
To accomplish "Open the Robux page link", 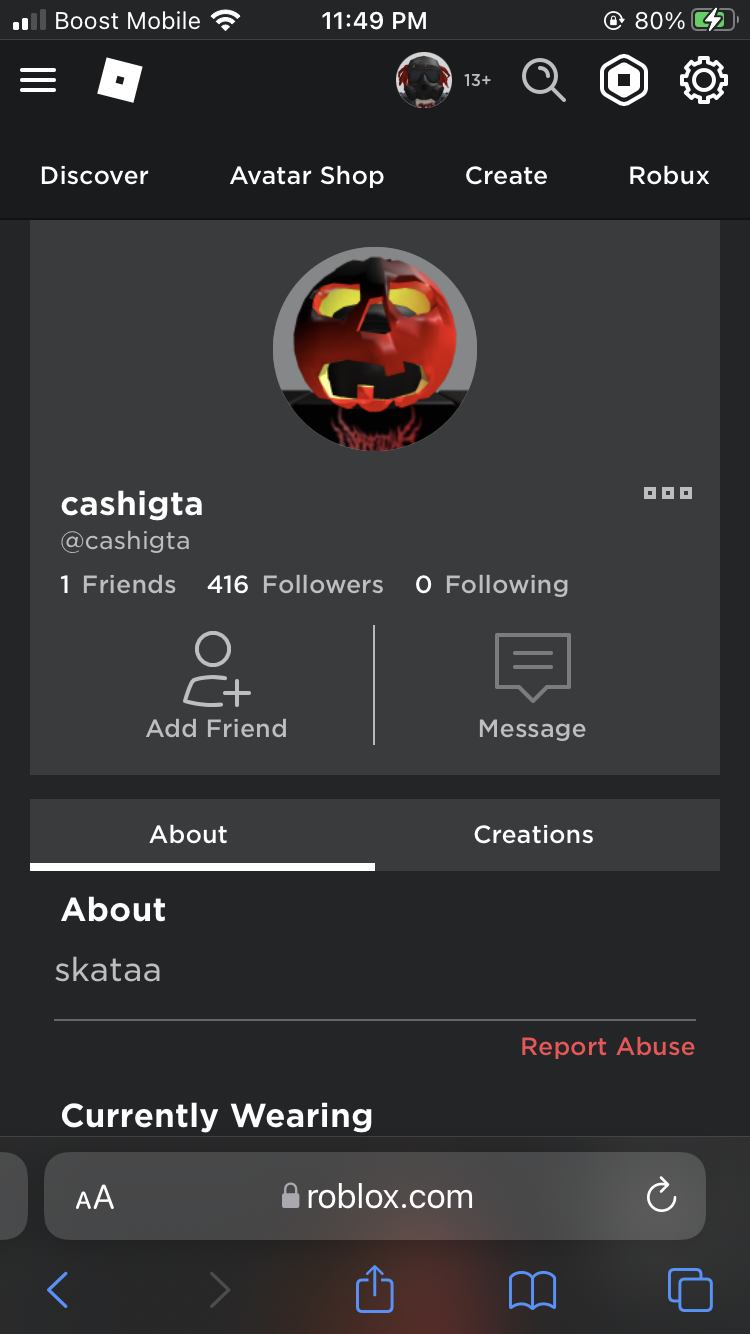I will [x=668, y=176].
